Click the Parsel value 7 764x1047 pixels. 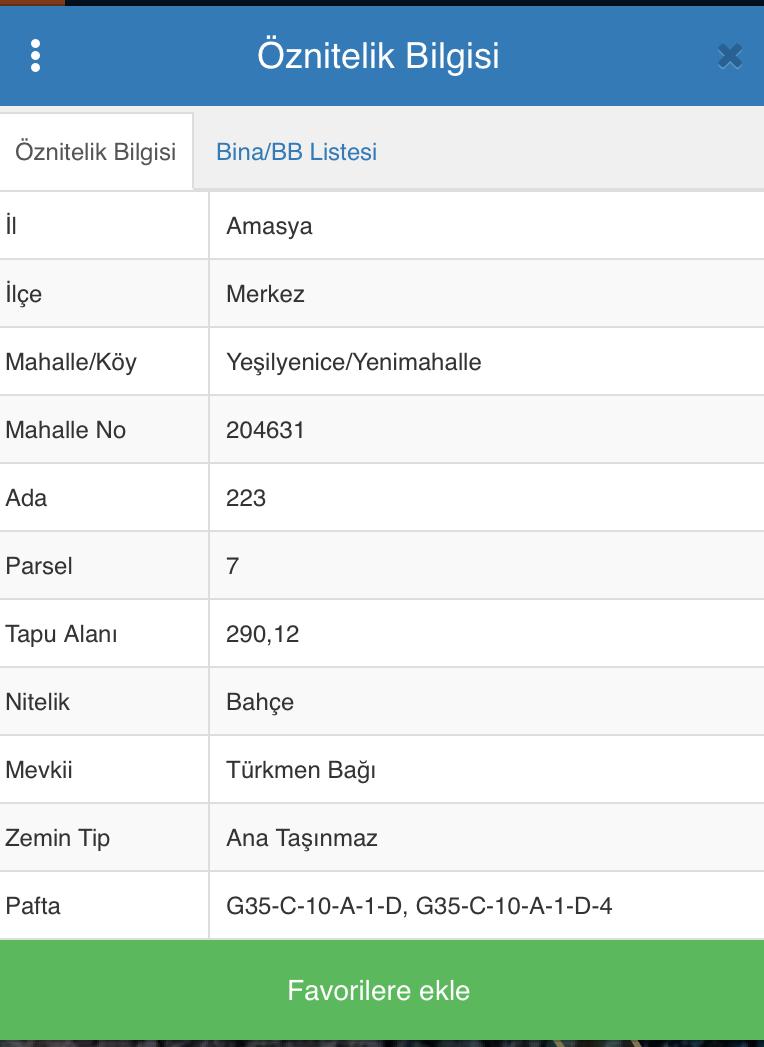click(x=229, y=565)
